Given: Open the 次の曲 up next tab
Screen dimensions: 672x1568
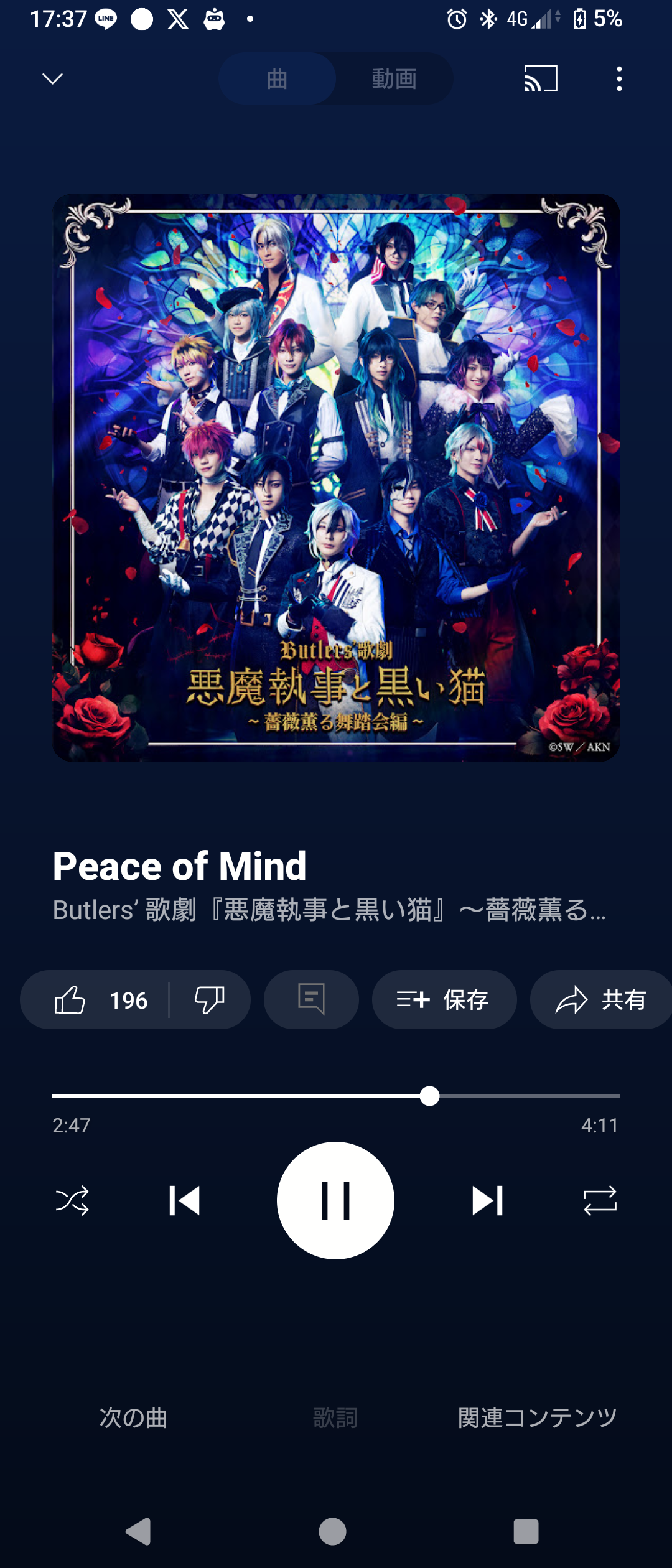Looking at the screenshot, I should pyautogui.click(x=133, y=1417).
